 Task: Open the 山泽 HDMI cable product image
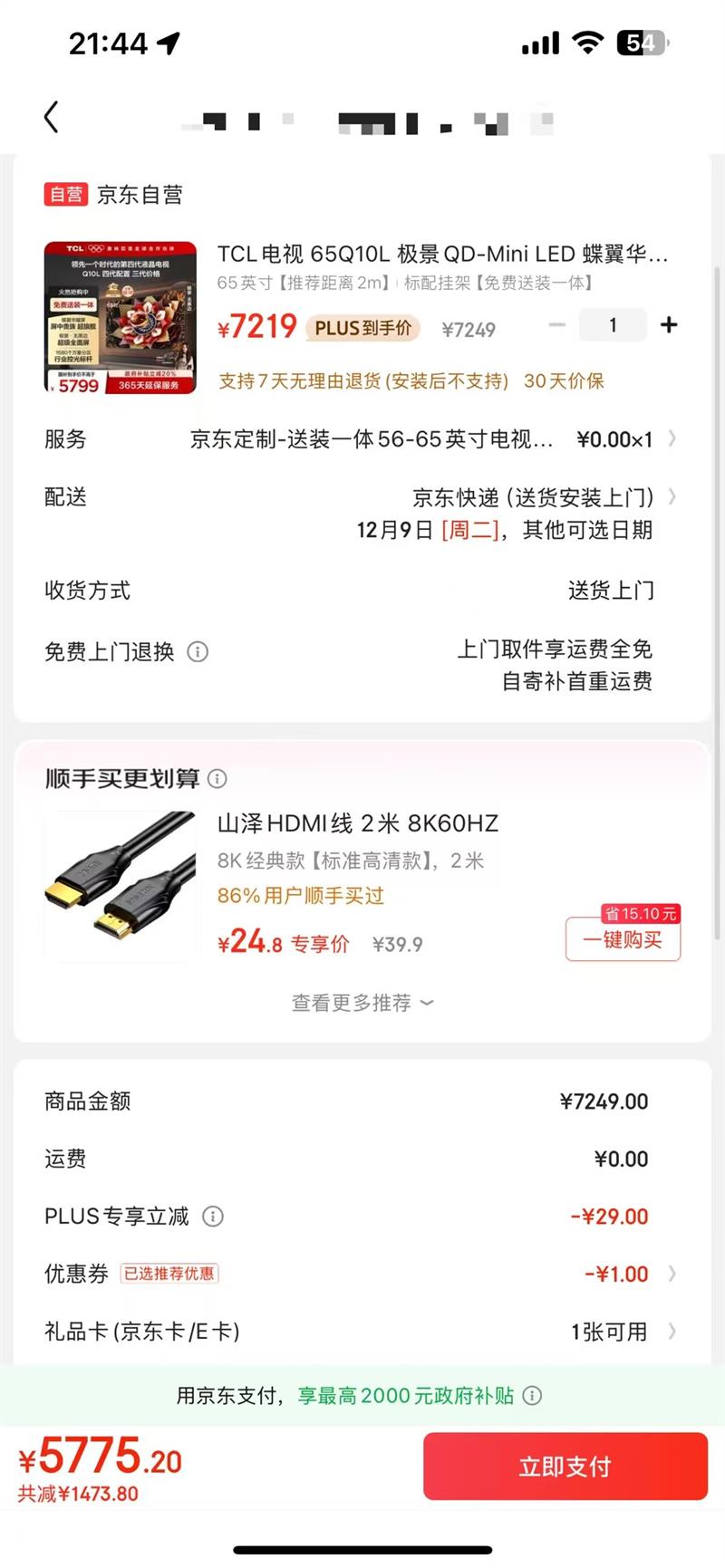tap(121, 886)
